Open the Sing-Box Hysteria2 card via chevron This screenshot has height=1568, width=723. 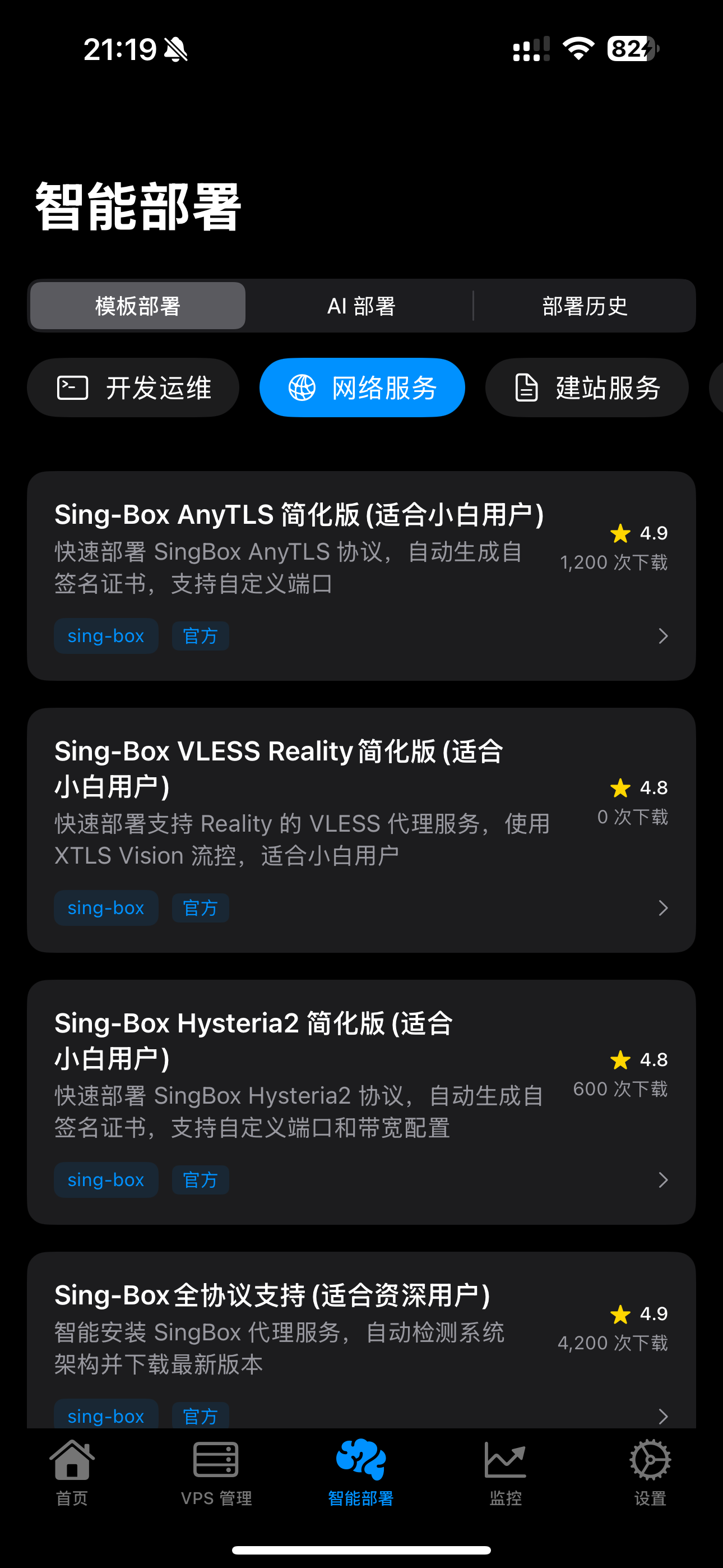click(662, 1180)
